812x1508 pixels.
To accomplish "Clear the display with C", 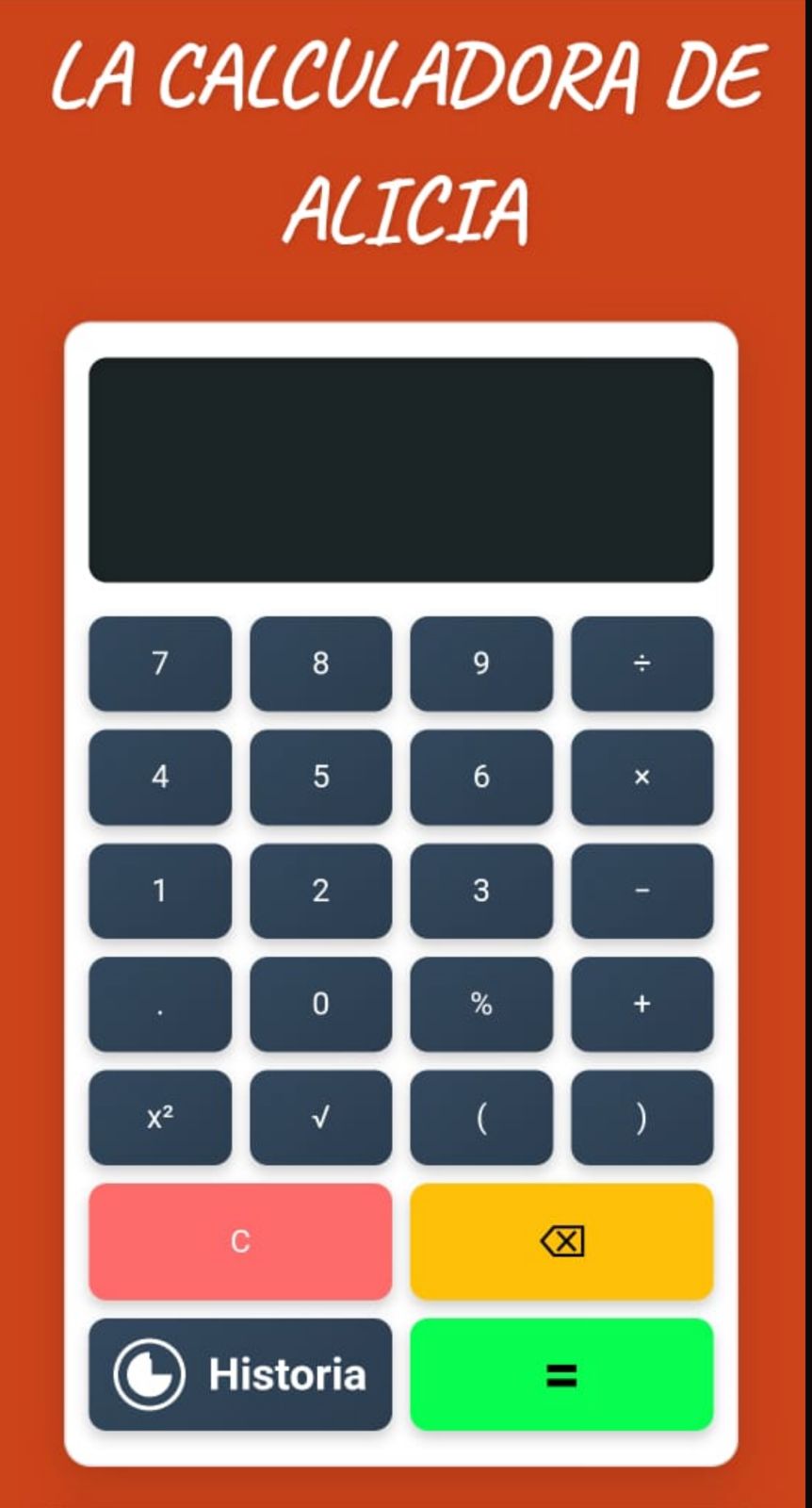I will [240, 1241].
